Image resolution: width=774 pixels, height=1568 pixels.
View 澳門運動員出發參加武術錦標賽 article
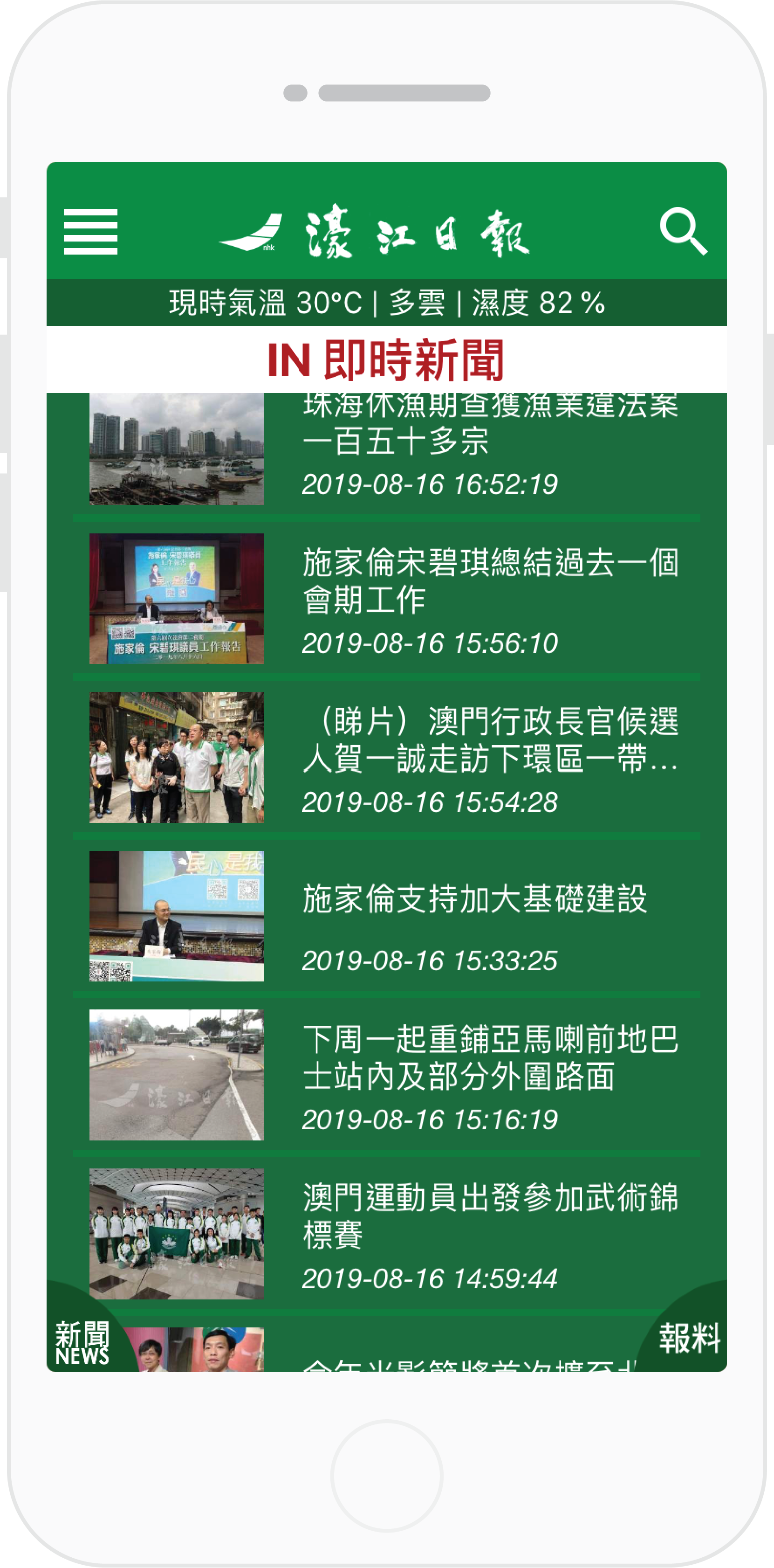(x=386, y=1234)
